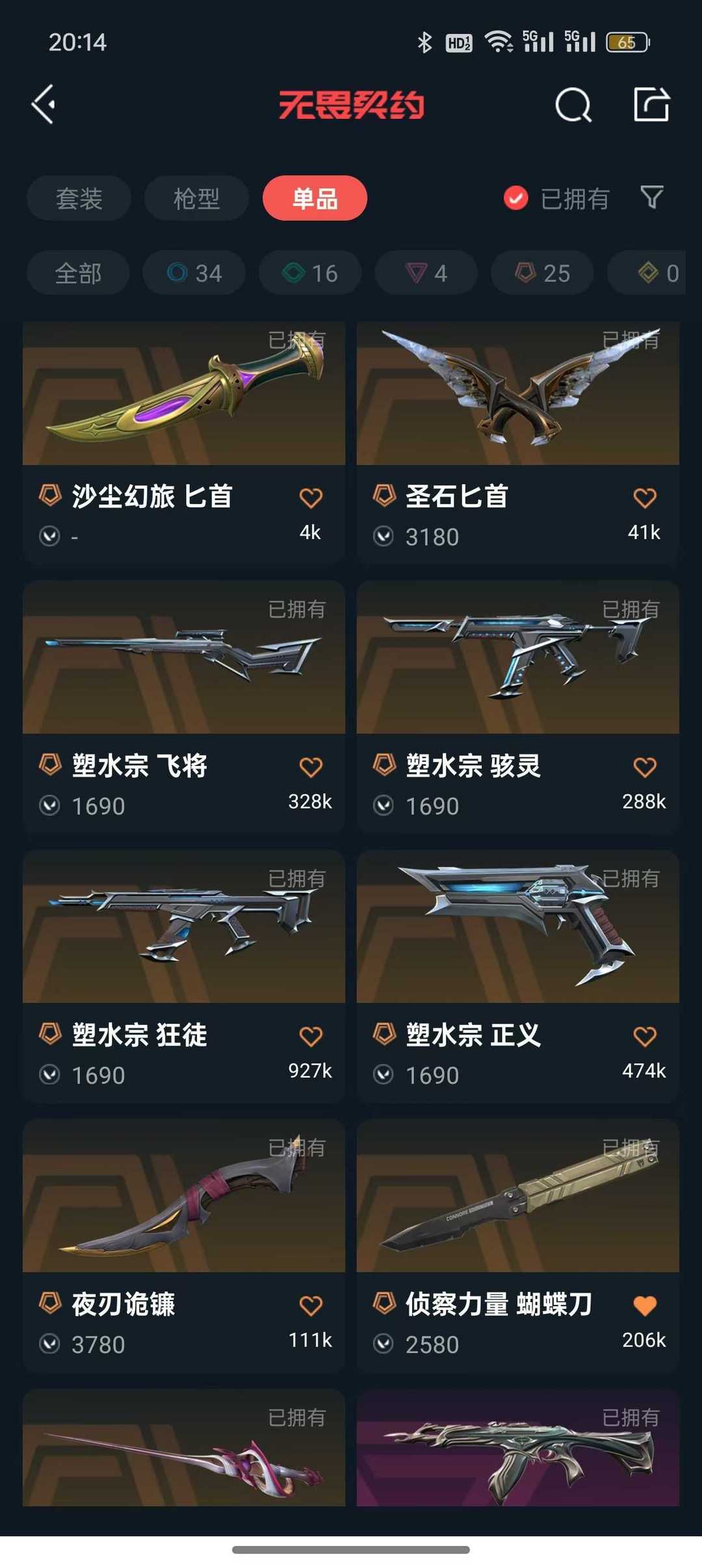Select the 单品 category button
Viewport: 702px width, 1568px height.
[x=315, y=199]
